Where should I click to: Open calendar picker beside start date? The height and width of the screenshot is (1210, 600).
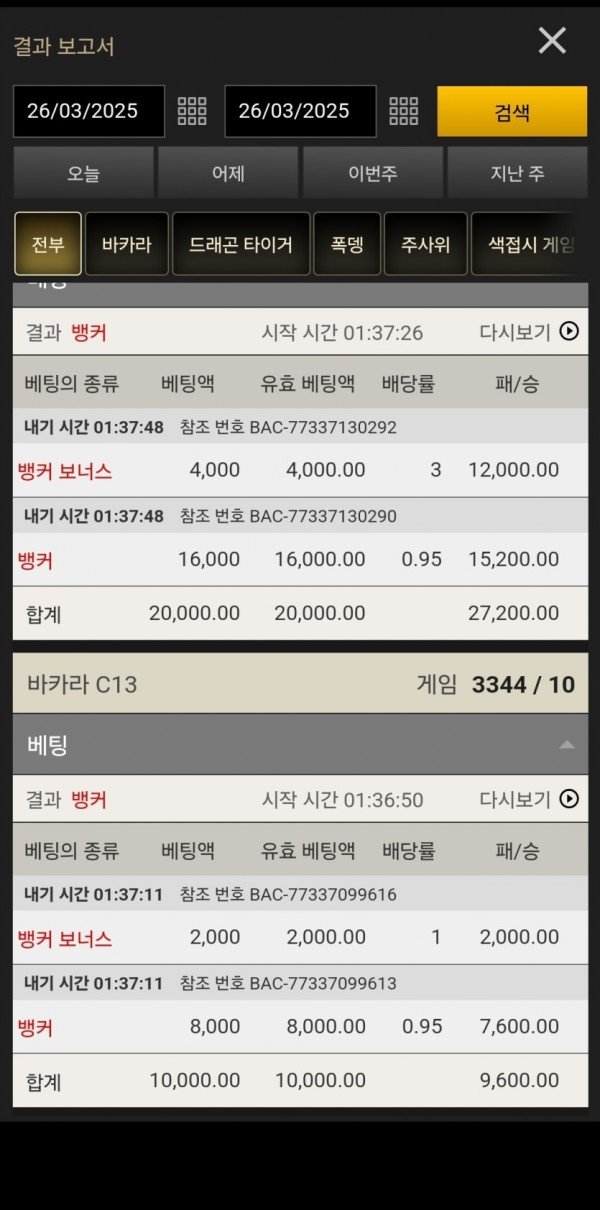[x=192, y=111]
